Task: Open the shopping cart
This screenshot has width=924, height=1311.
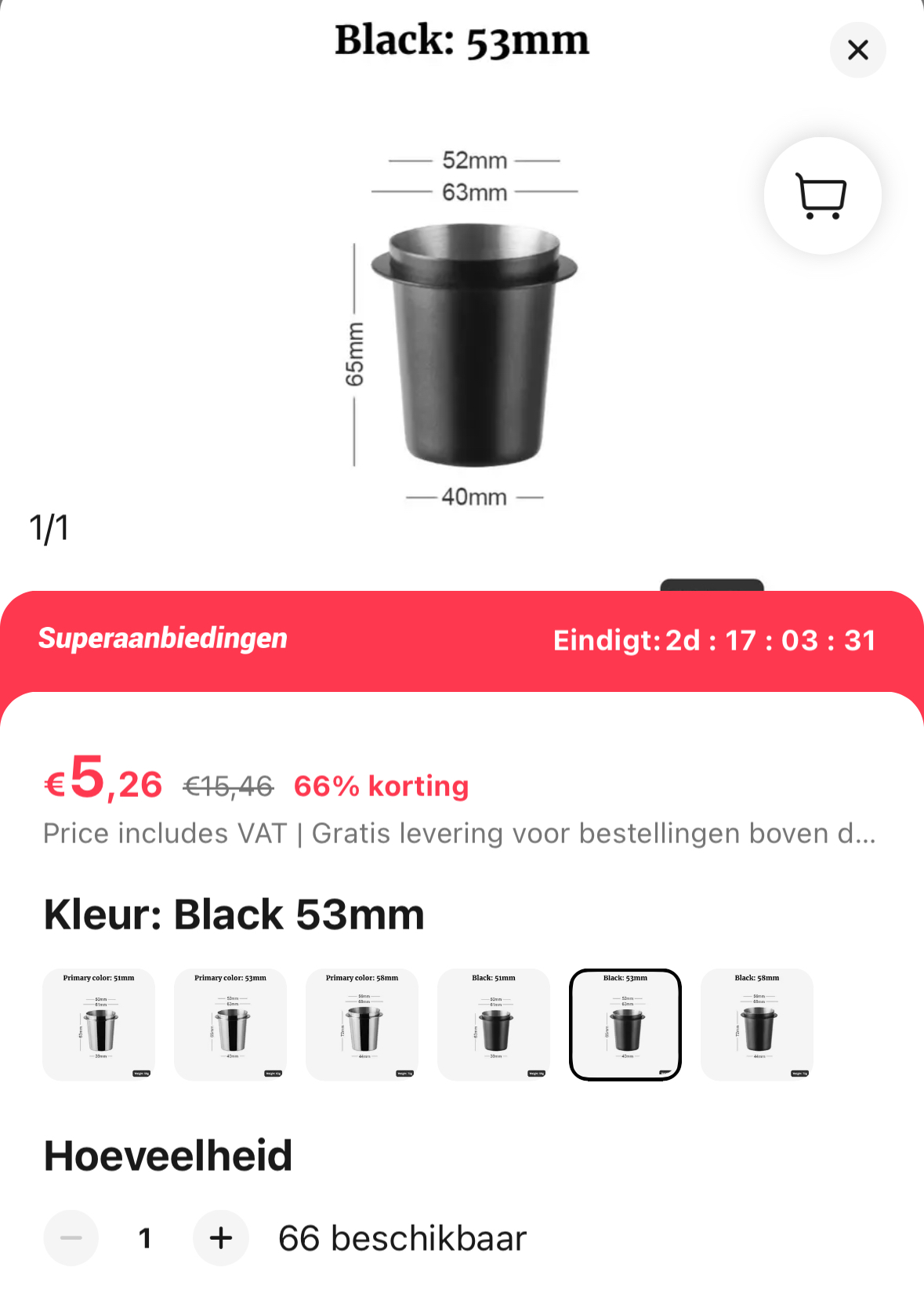Action: [822, 196]
